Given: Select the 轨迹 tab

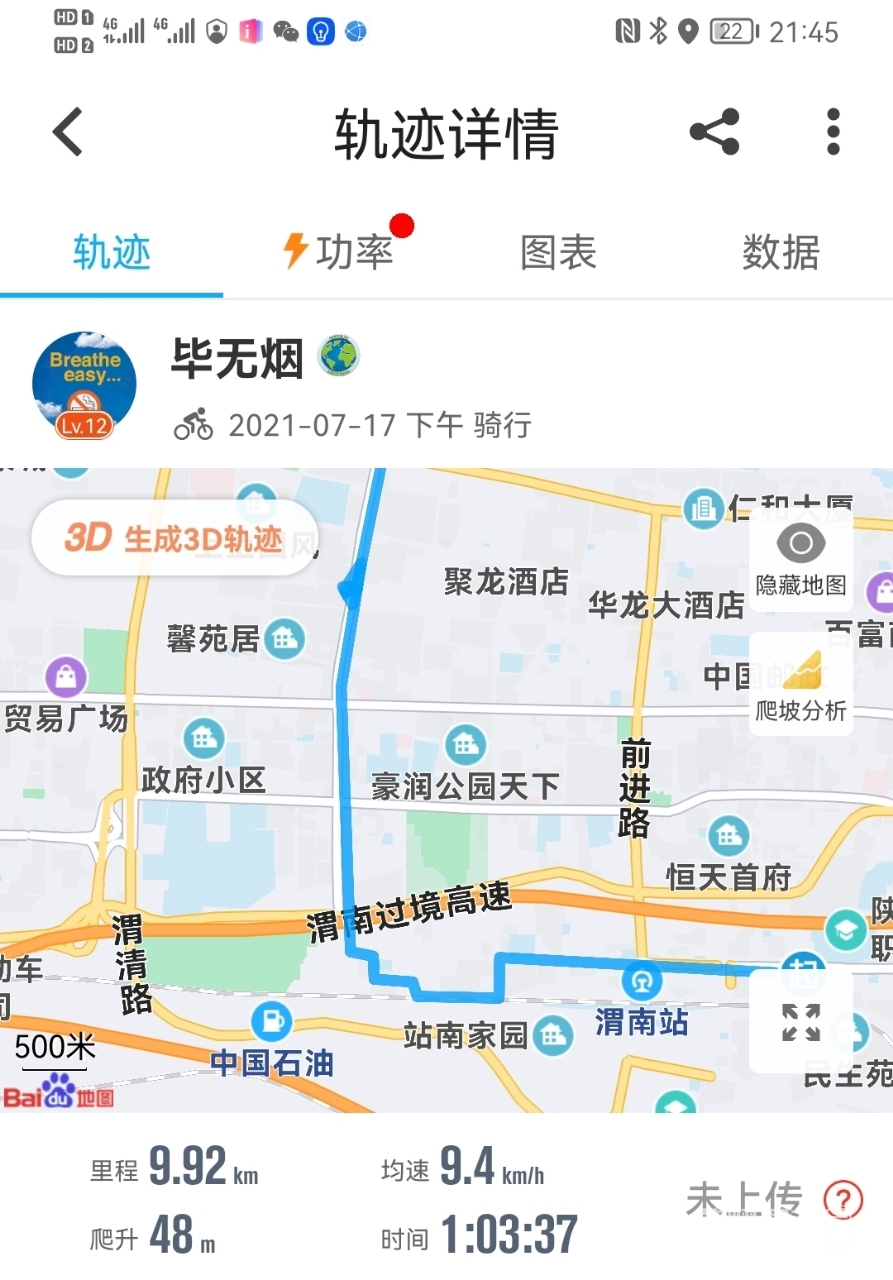Looking at the screenshot, I should click(112, 253).
